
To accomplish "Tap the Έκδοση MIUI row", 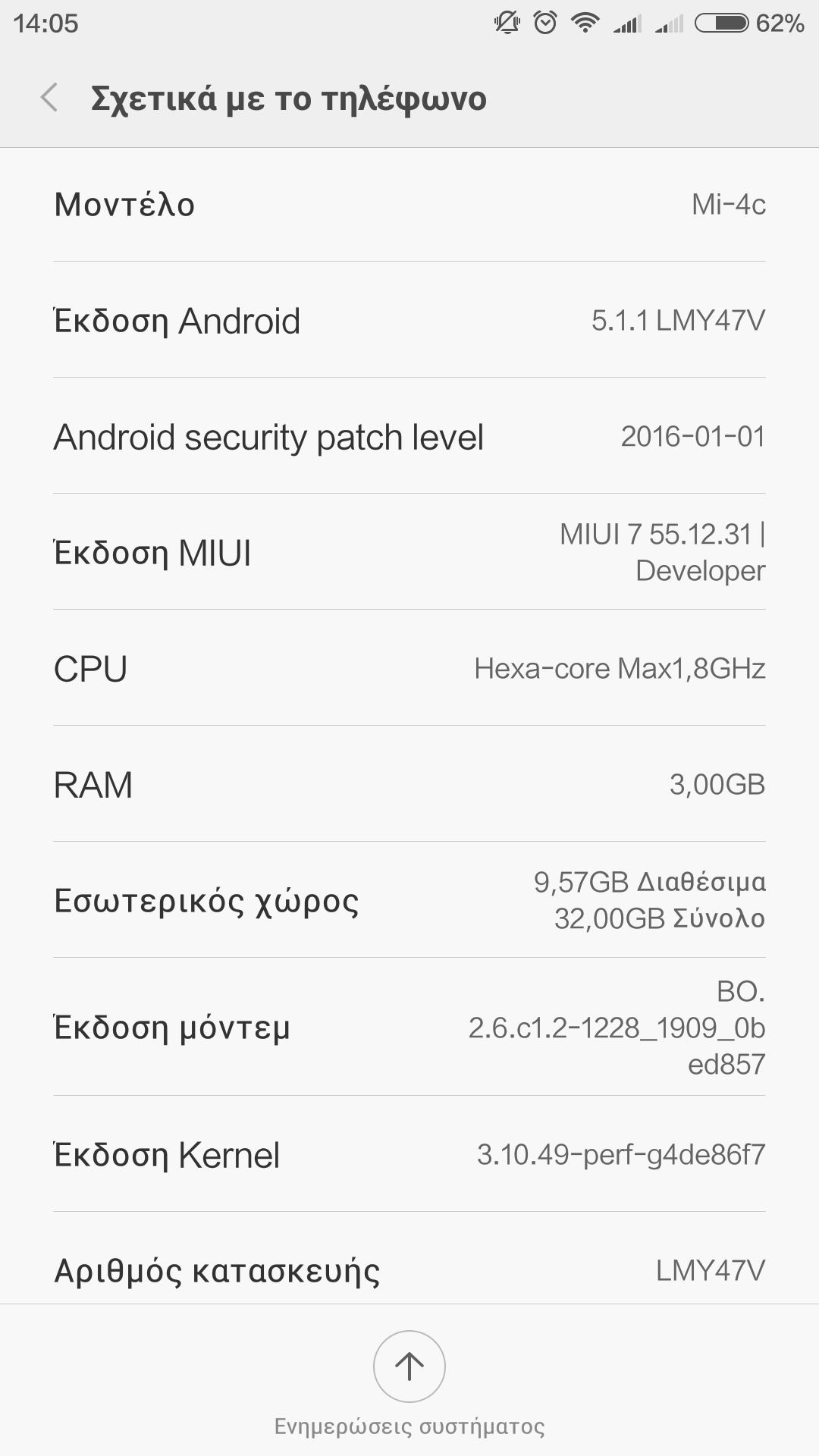I will click(x=409, y=552).
